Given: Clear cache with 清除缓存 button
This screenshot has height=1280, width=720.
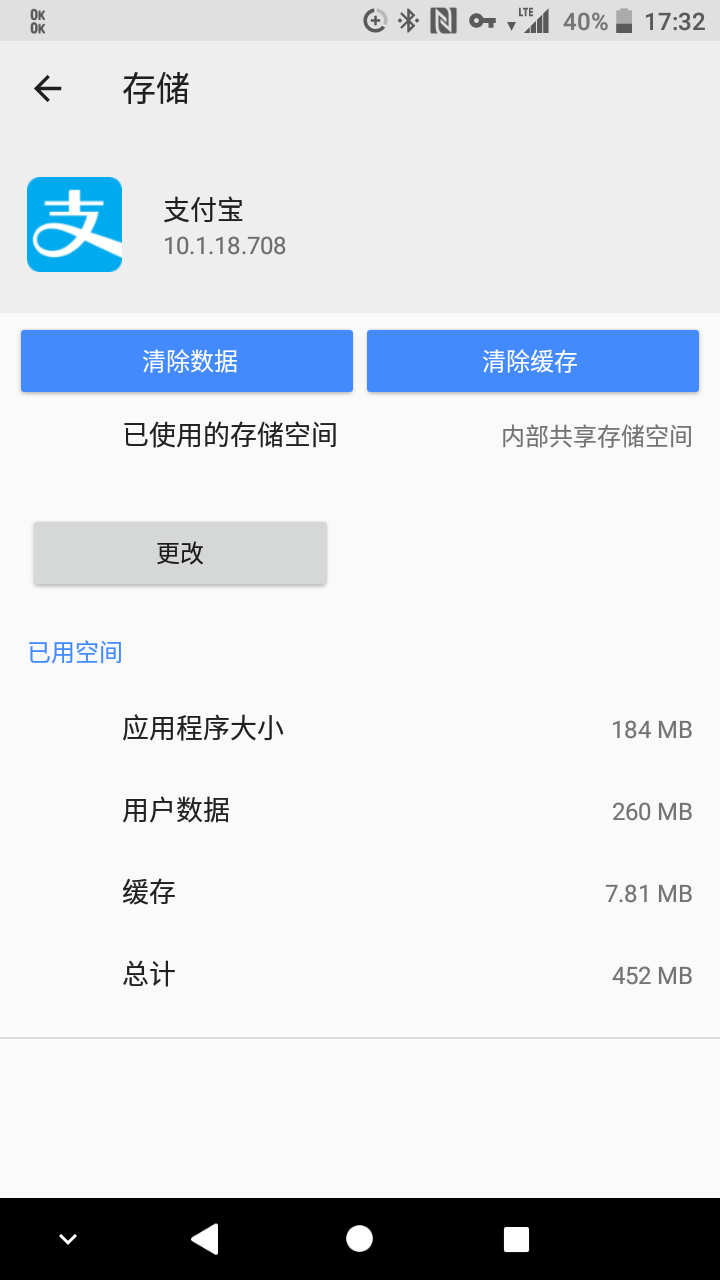Looking at the screenshot, I should (x=532, y=361).
